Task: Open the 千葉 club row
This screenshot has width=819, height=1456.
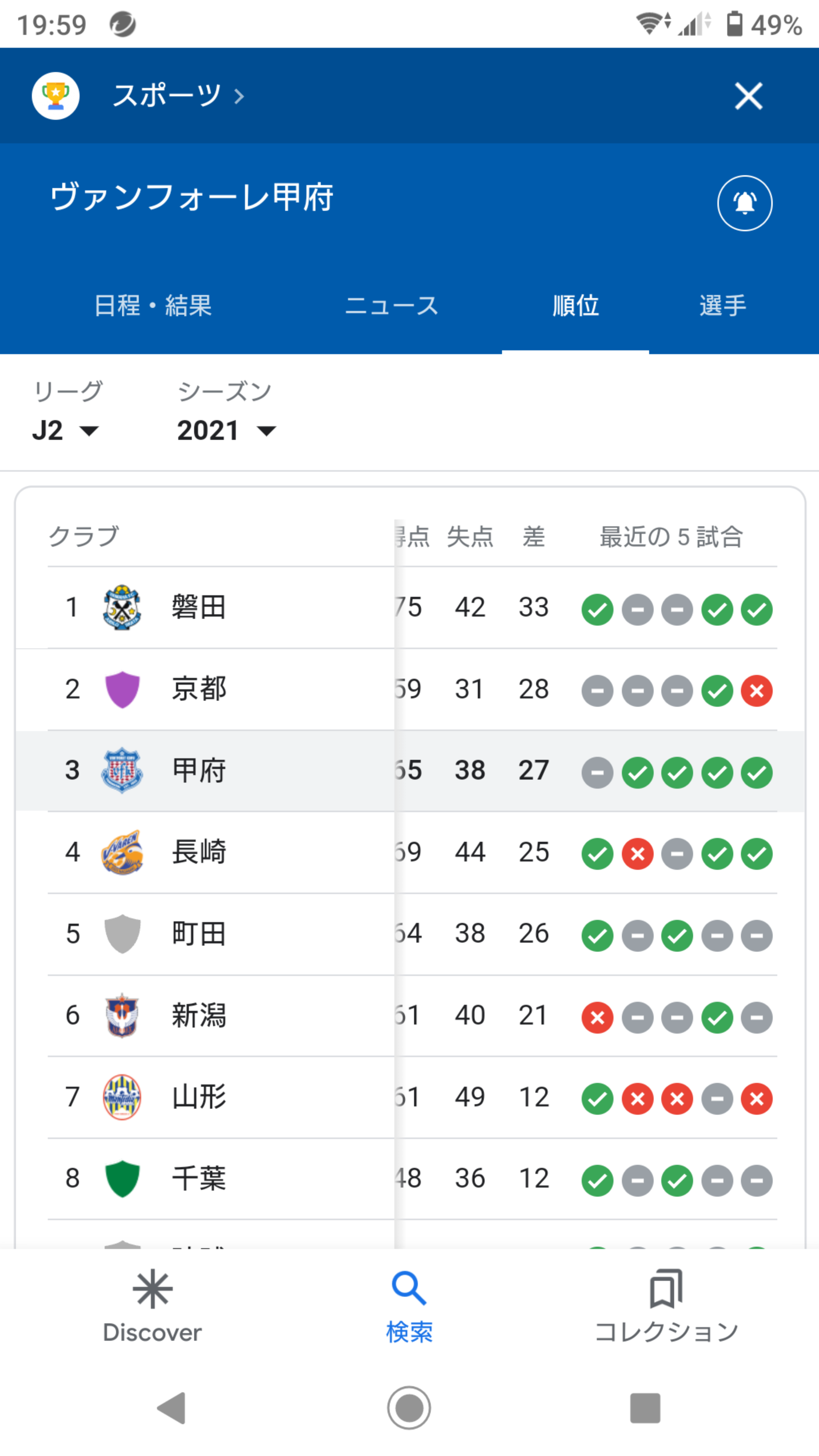Action: 410,1178
